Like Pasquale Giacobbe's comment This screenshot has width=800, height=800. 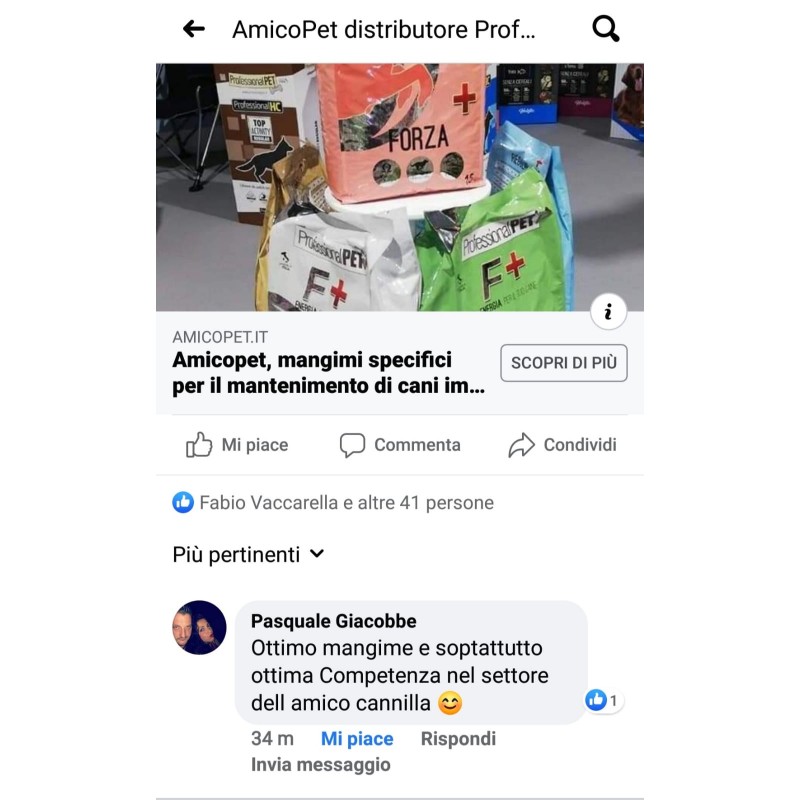357,739
